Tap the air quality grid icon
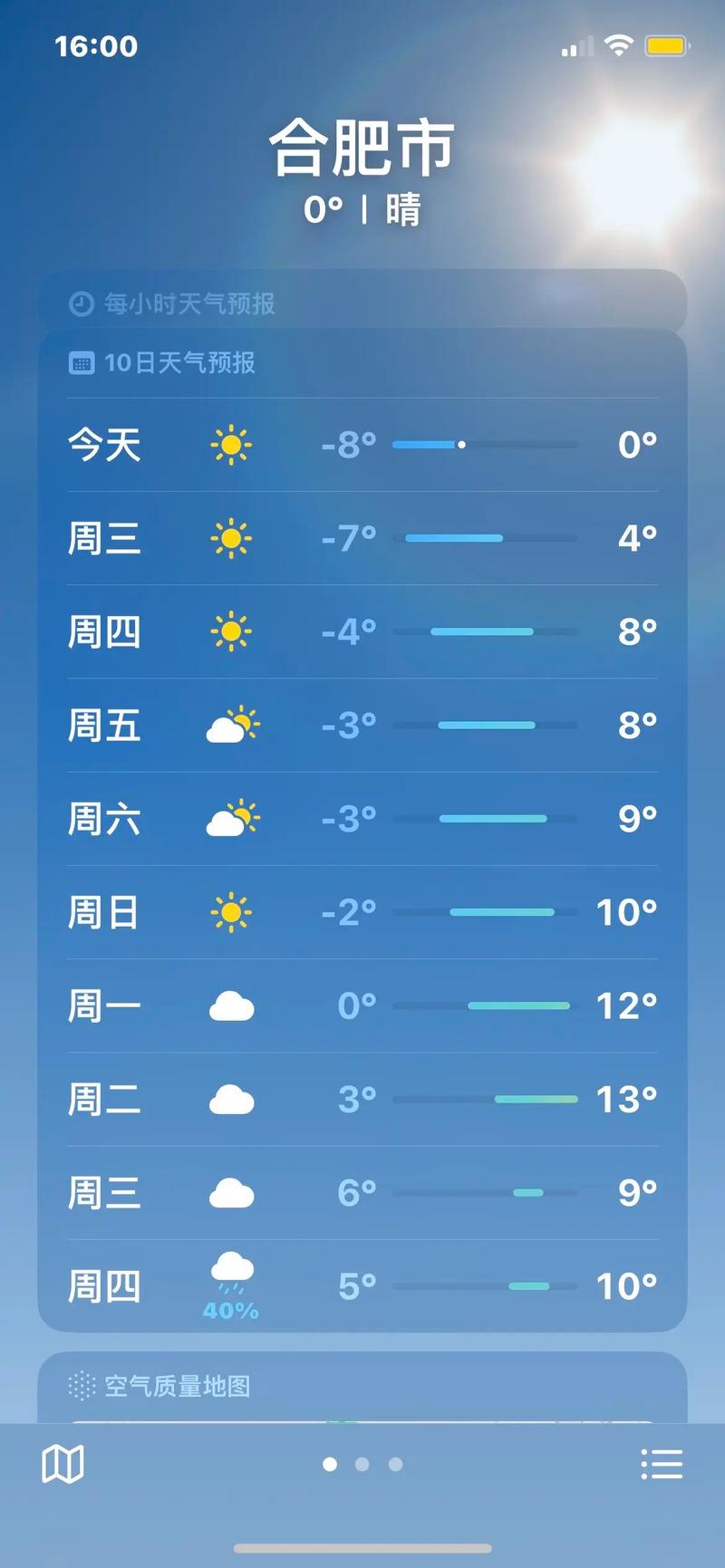This screenshot has height=1568, width=725. 82,1386
